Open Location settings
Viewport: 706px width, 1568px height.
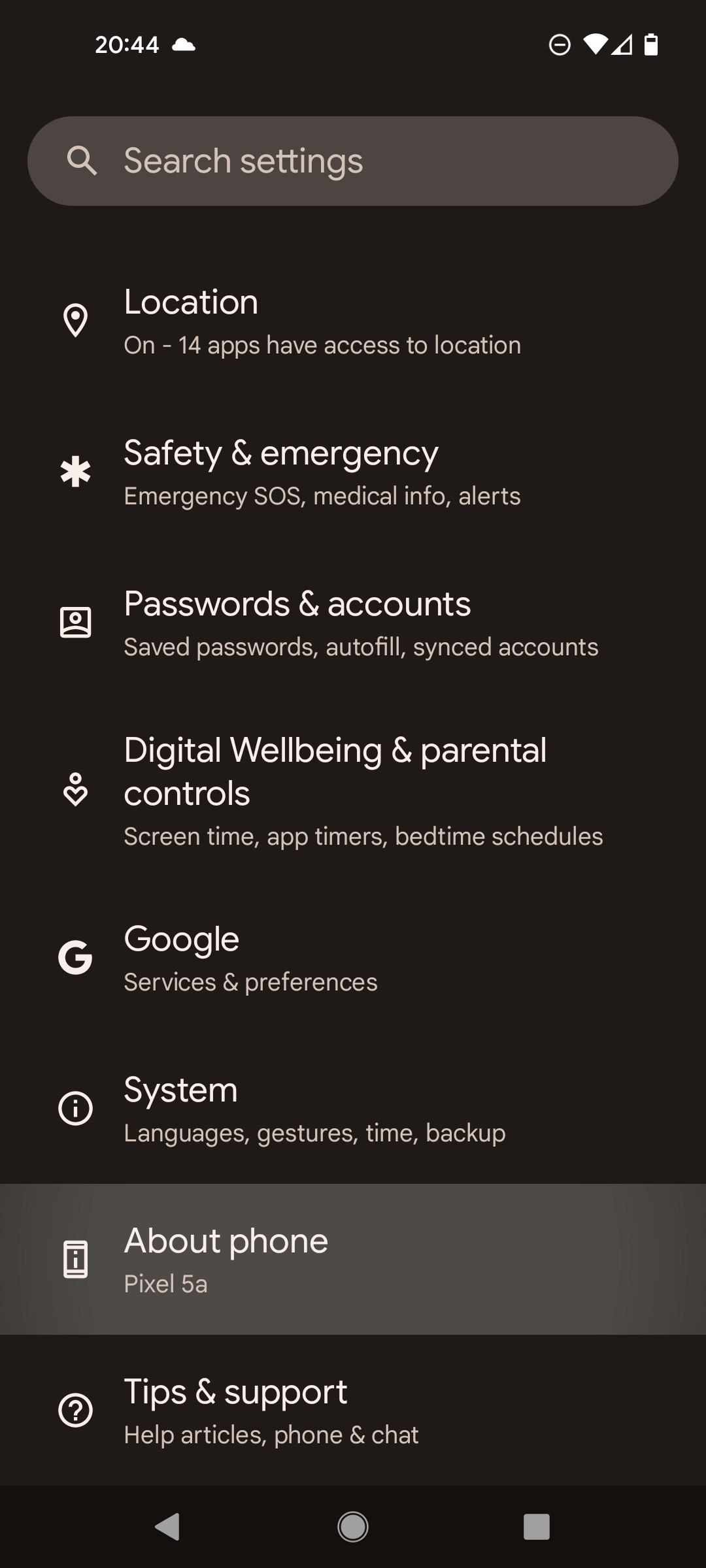pyautogui.click(x=353, y=322)
